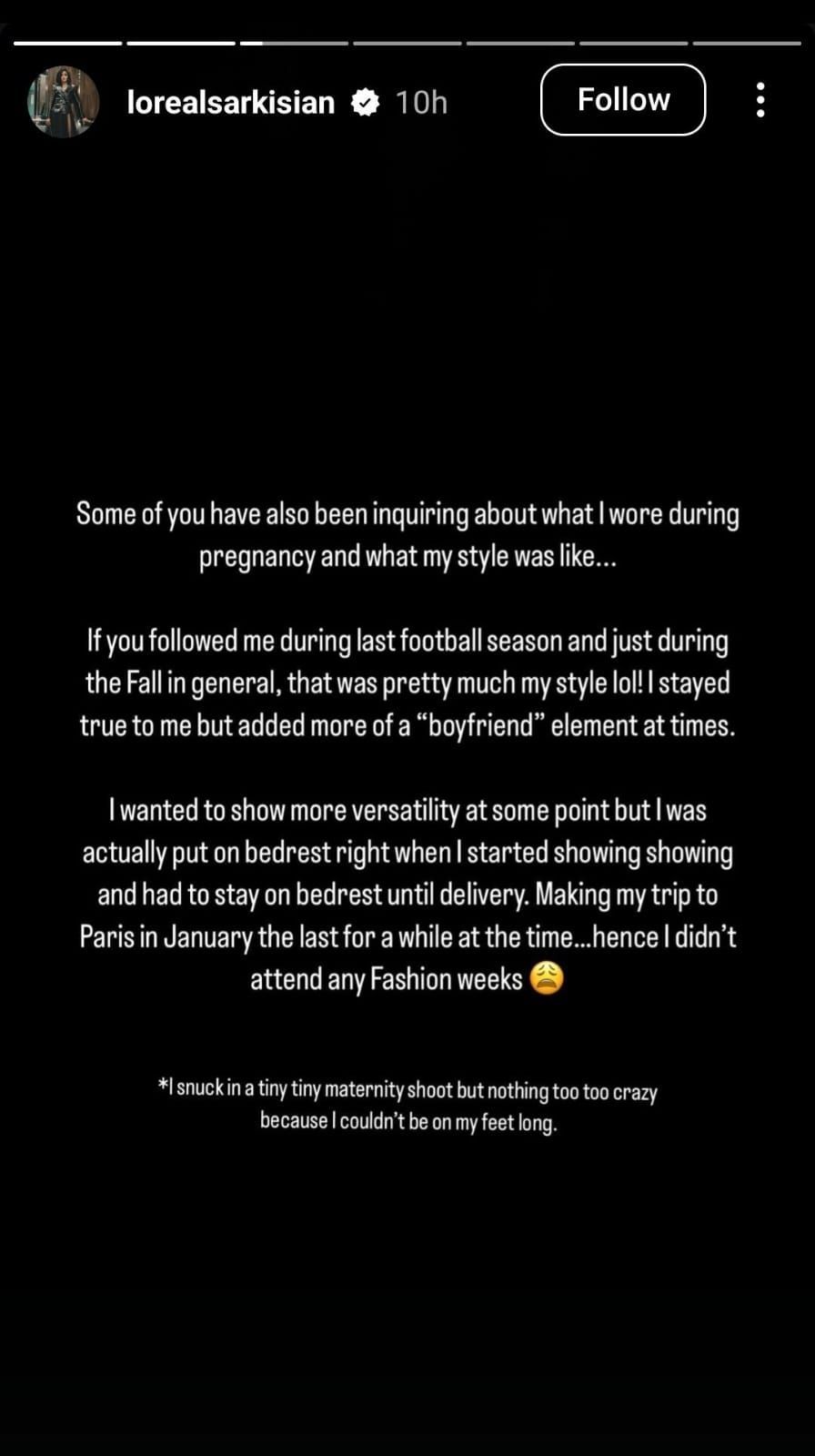
Task: Tap the lorealsarkisian username
Action: coord(230,103)
